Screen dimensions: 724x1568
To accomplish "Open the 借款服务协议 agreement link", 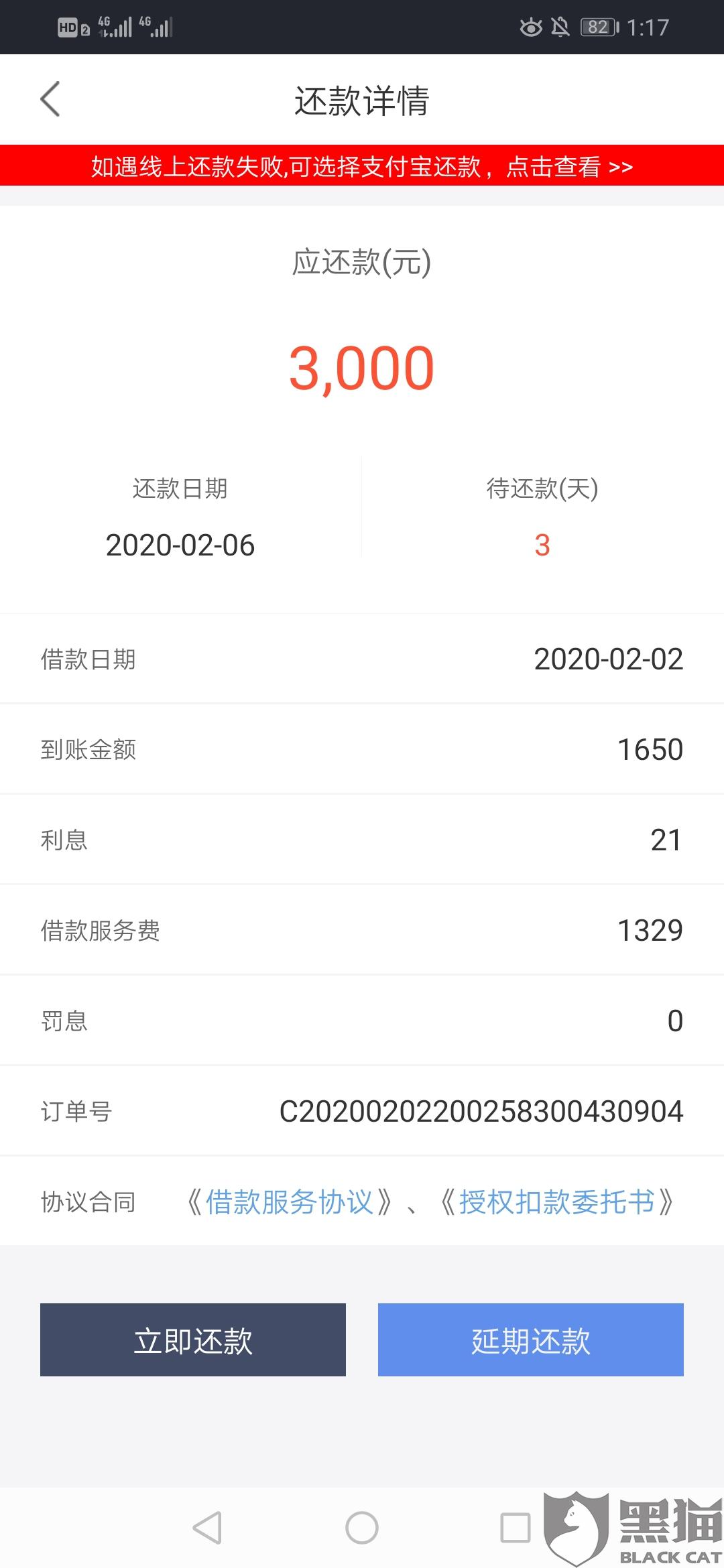I will click(x=289, y=1202).
